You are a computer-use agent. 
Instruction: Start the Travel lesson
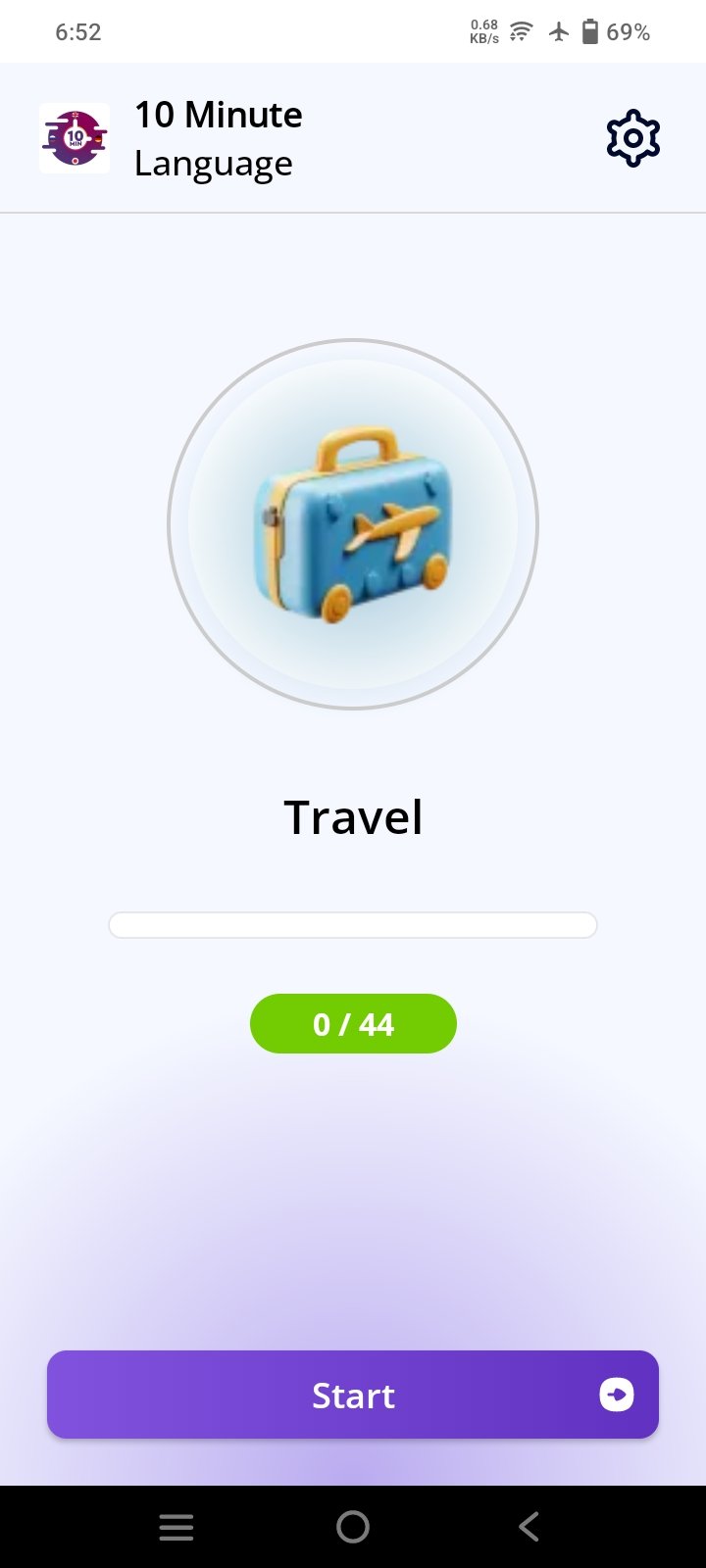tap(353, 1395)
